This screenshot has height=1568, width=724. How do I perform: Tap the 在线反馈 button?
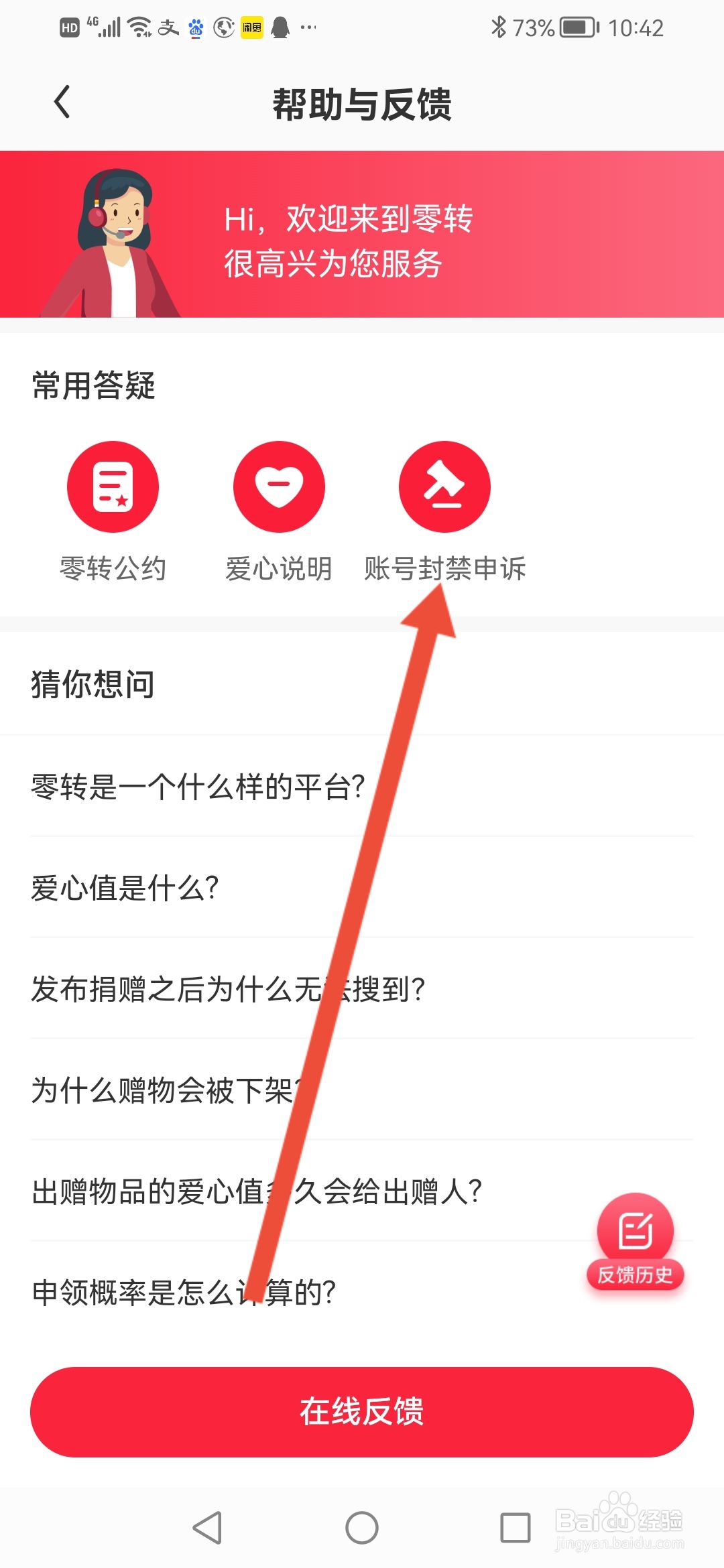tap(362, 1412)
